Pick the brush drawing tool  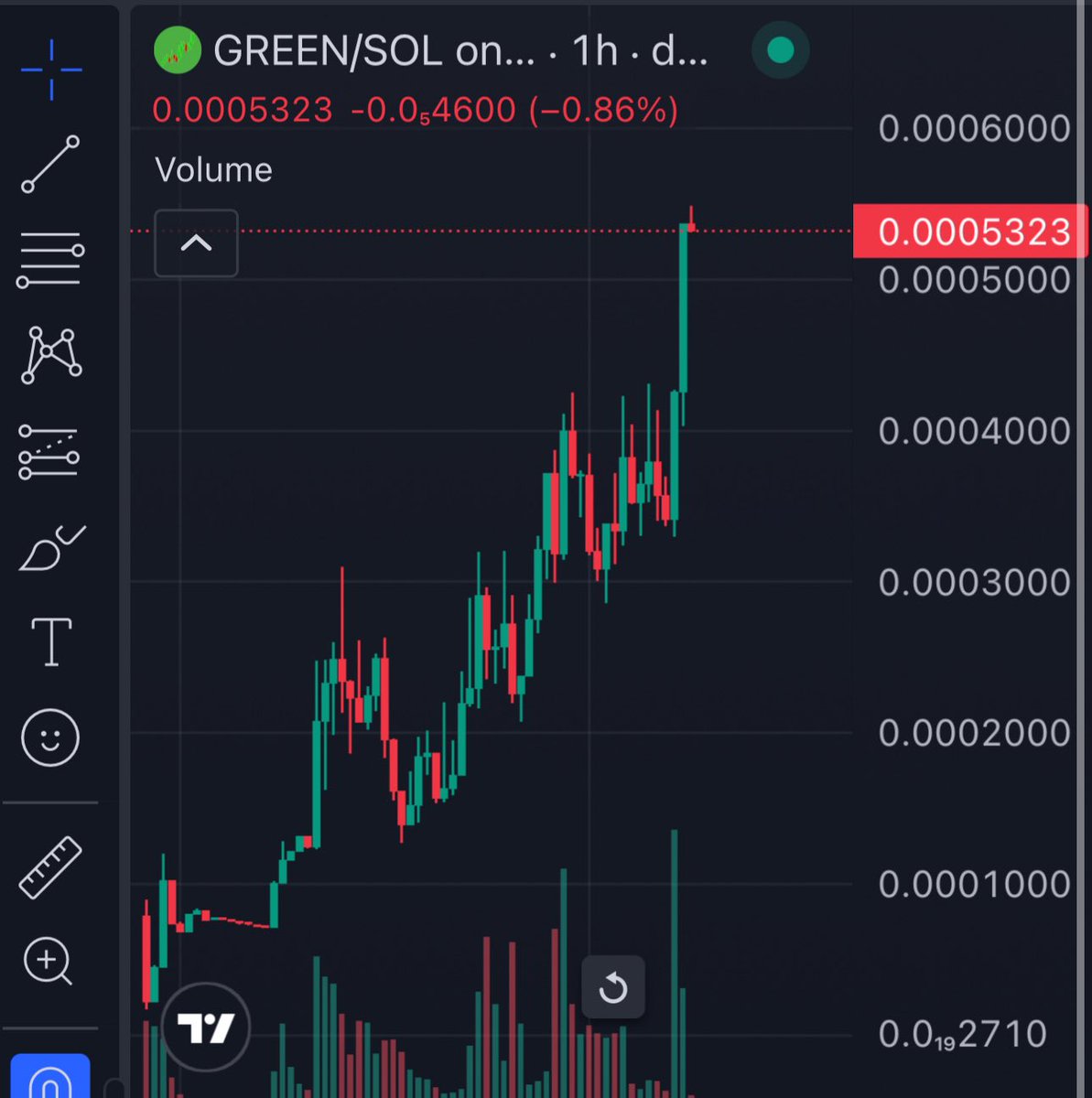tap(51, 548)
